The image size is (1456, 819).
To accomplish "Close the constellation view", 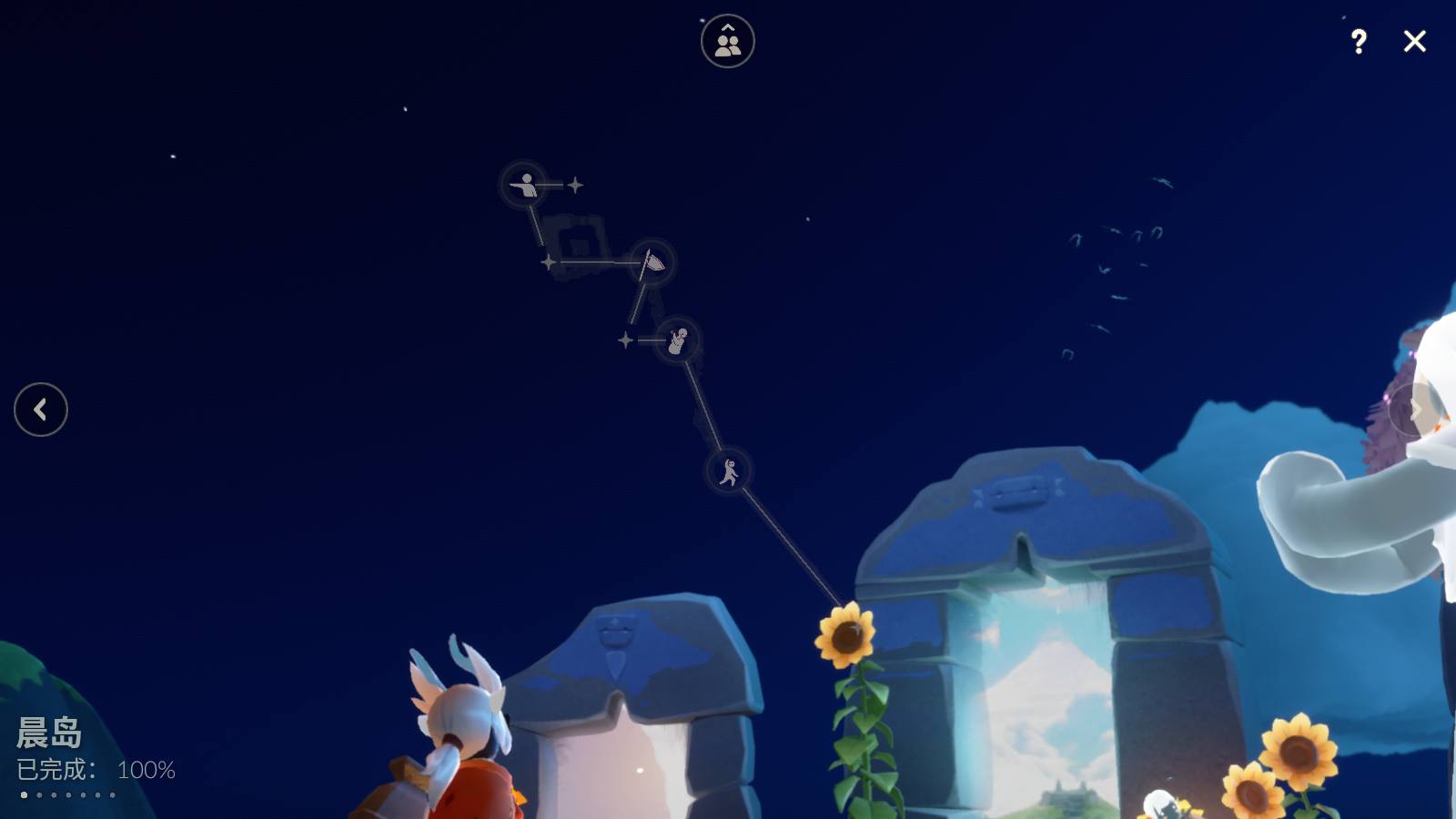I will (1414, 41).
